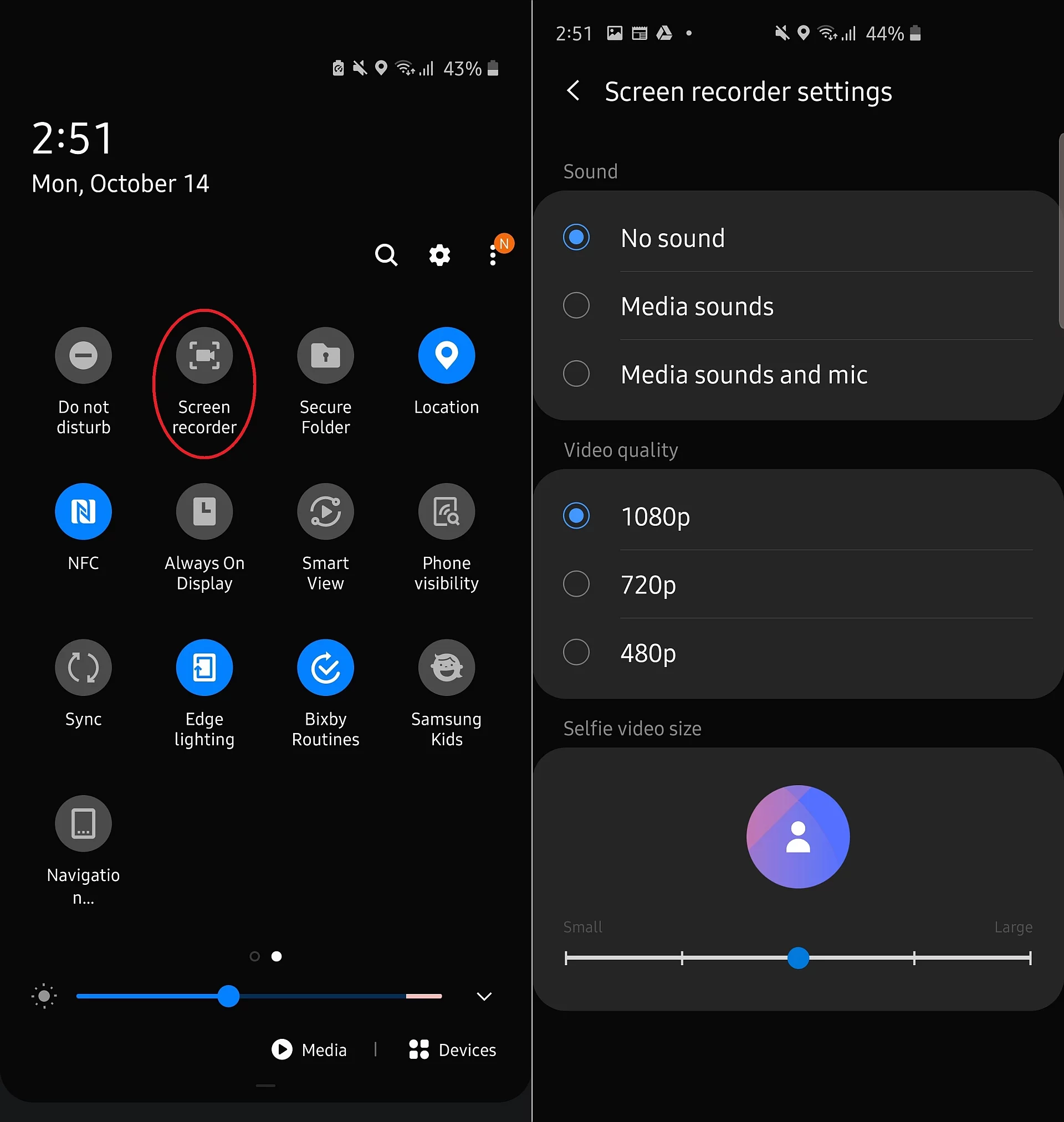1064x1122 pixels.
Task: Open the Media panel
Action: [x=310, y=1050]
